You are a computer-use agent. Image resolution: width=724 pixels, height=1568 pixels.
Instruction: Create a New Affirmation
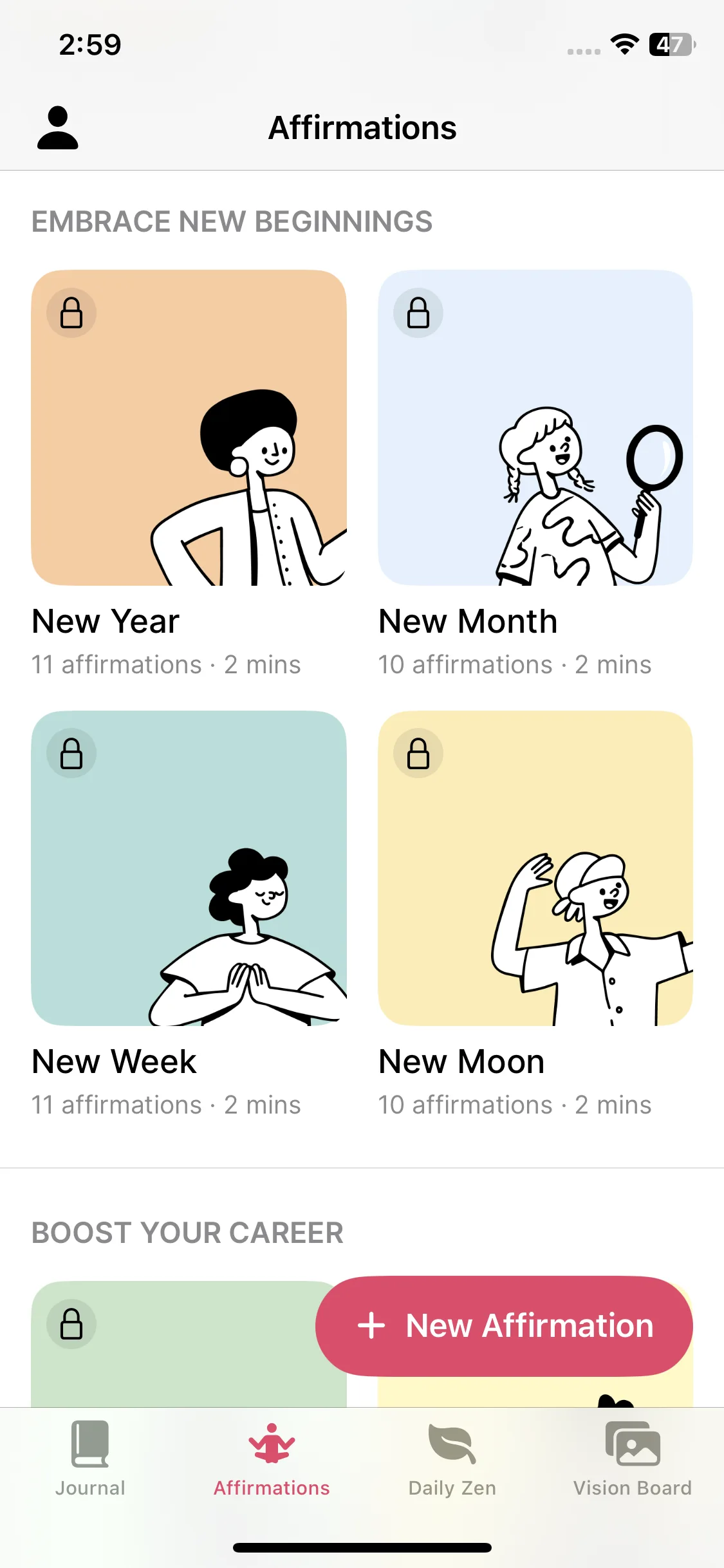504,1326
